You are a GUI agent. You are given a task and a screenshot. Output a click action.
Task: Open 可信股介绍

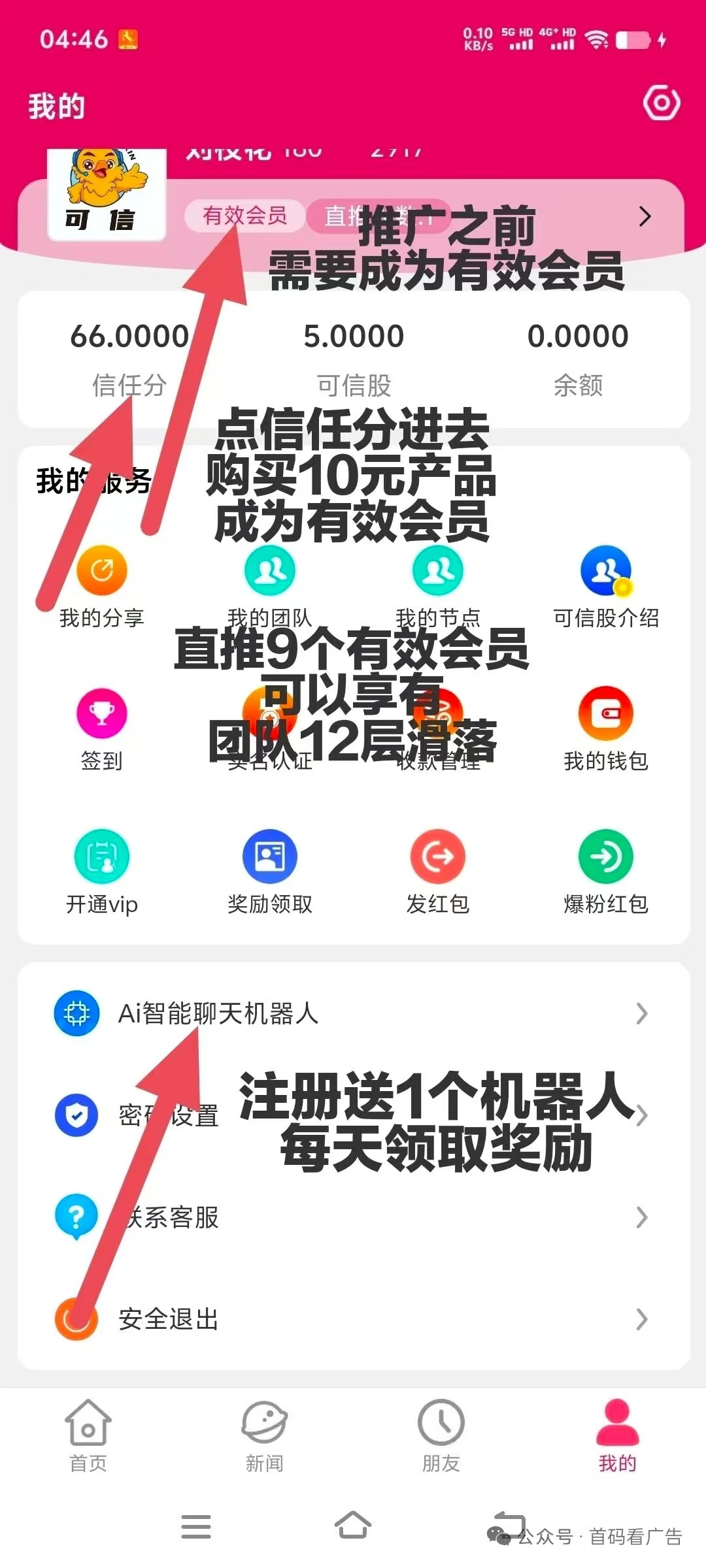click(x=606, y=586)
